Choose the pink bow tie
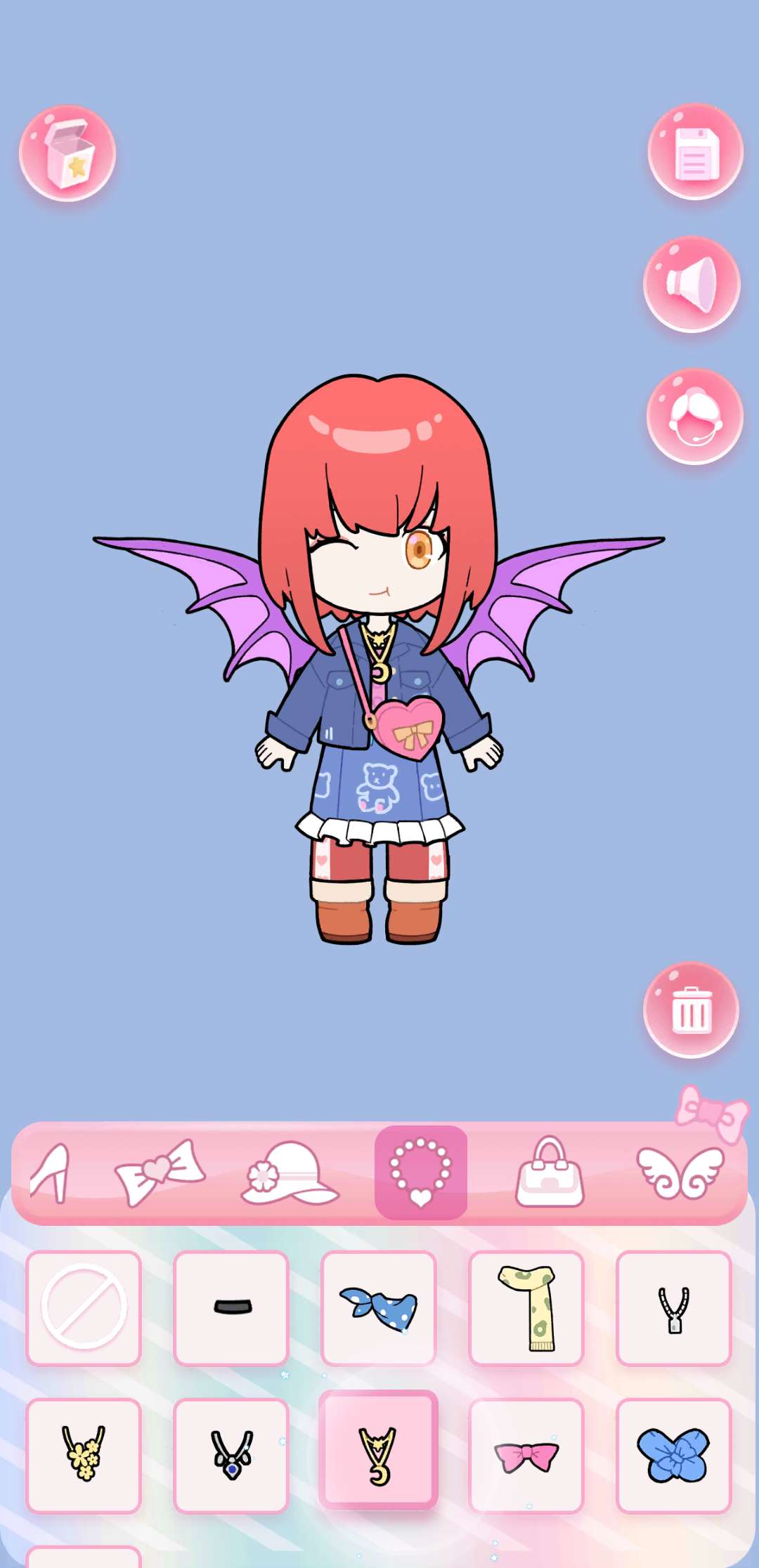 [x=526, y=1455]
